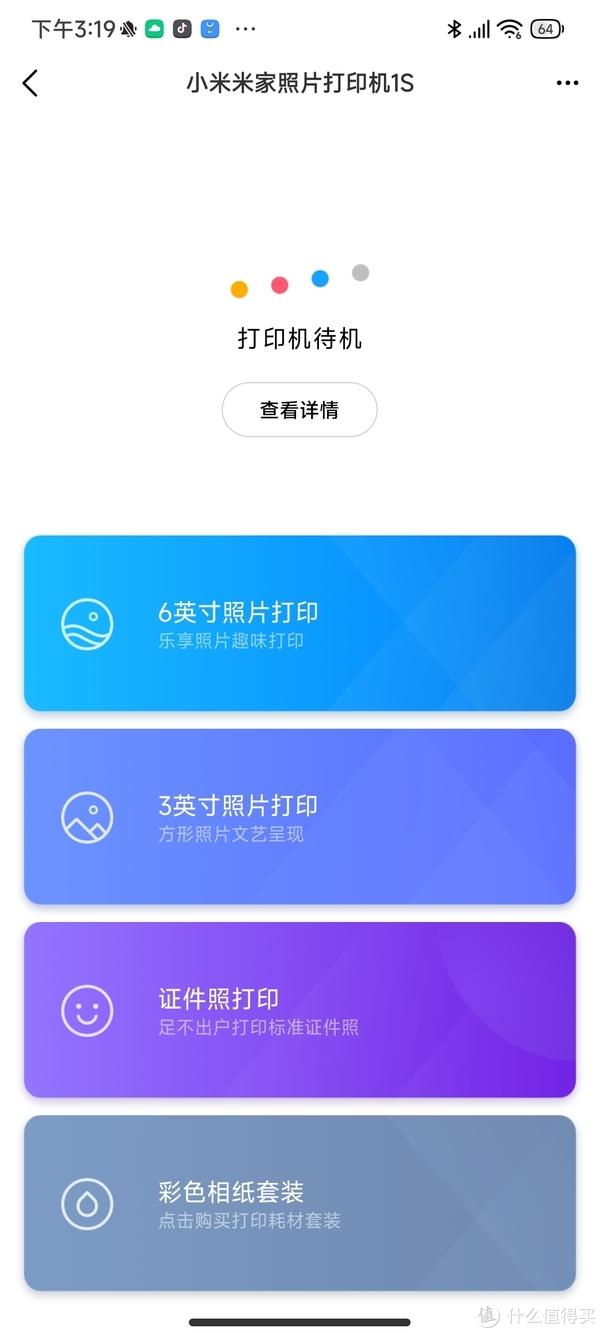Image resolution: width=600 pixels, height=1333 pixels.
Task: Choose 证件照打印 card
Action: 300,1010
